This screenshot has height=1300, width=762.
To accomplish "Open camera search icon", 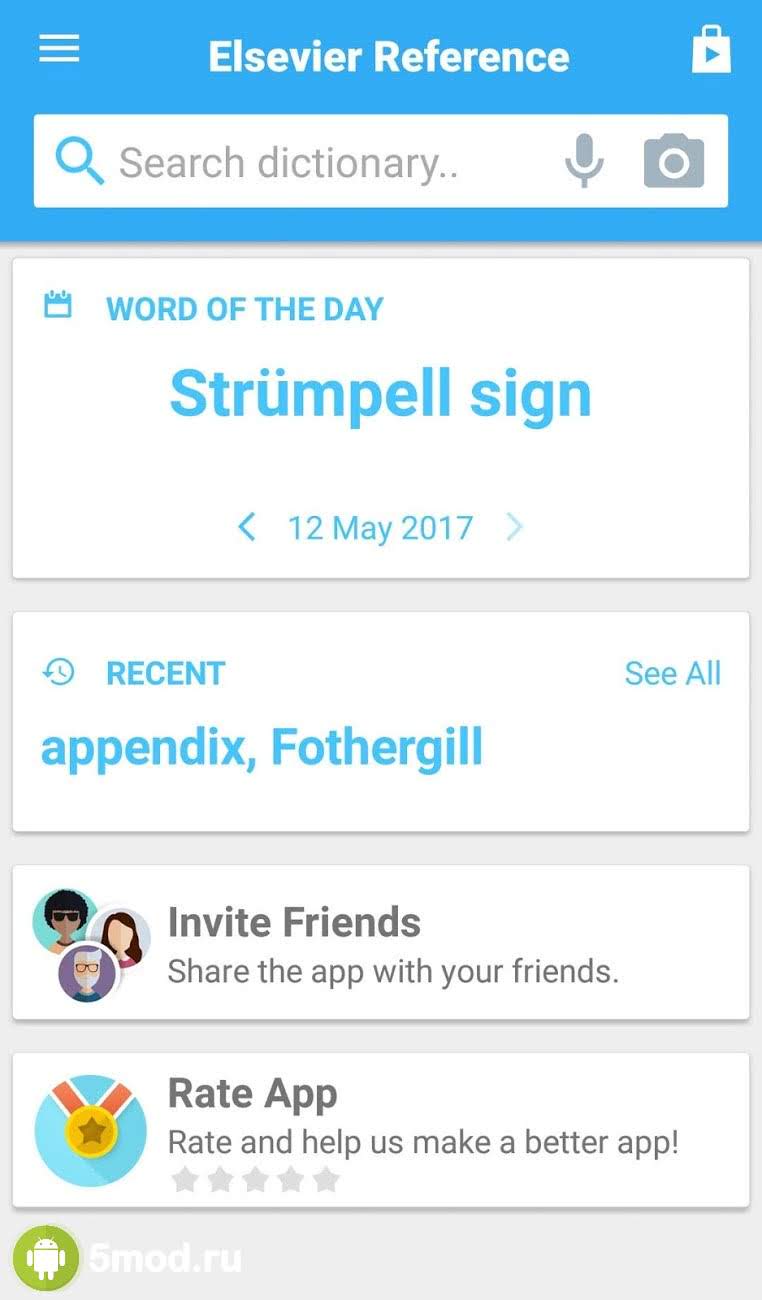I will tap(673, 161).
